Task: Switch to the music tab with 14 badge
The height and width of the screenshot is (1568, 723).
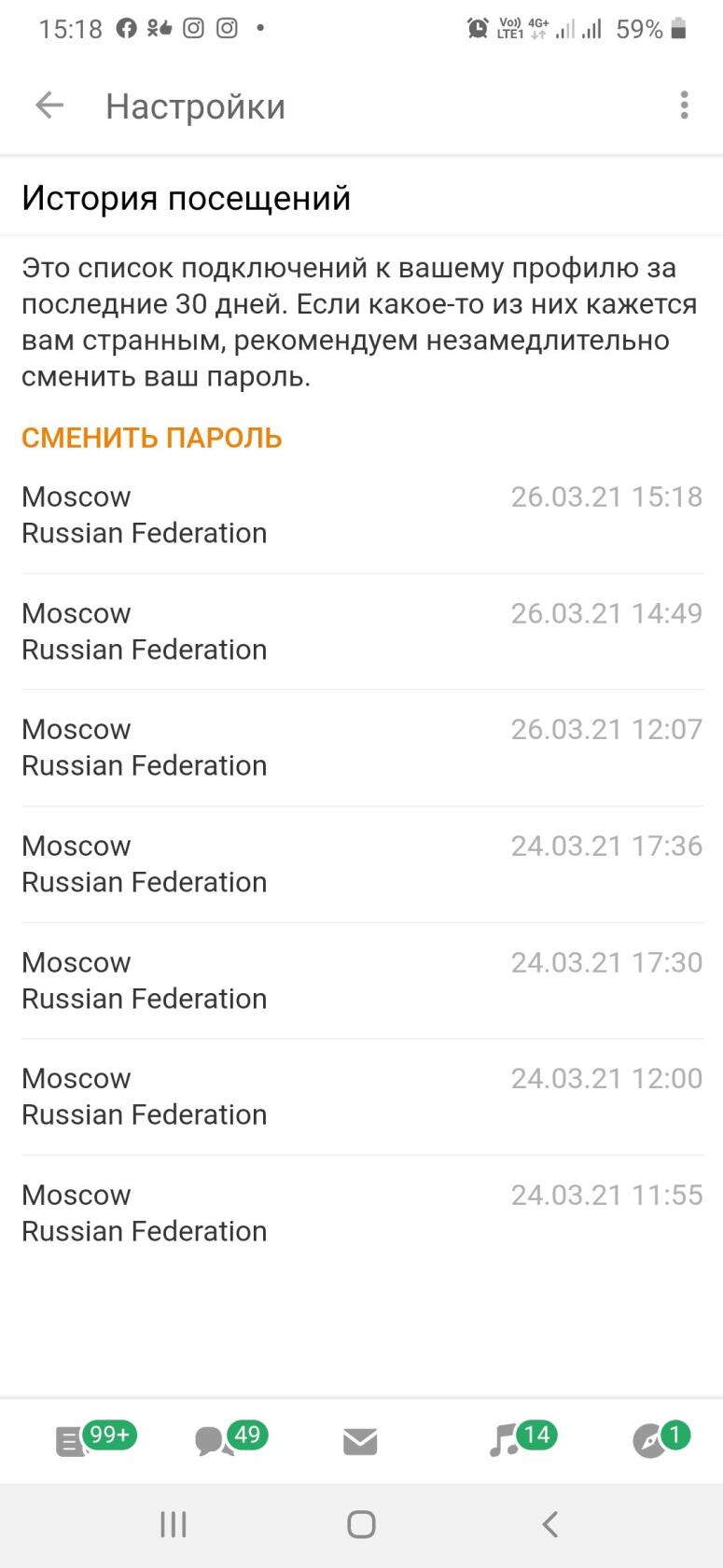Action: click(x=522, y=1439)
